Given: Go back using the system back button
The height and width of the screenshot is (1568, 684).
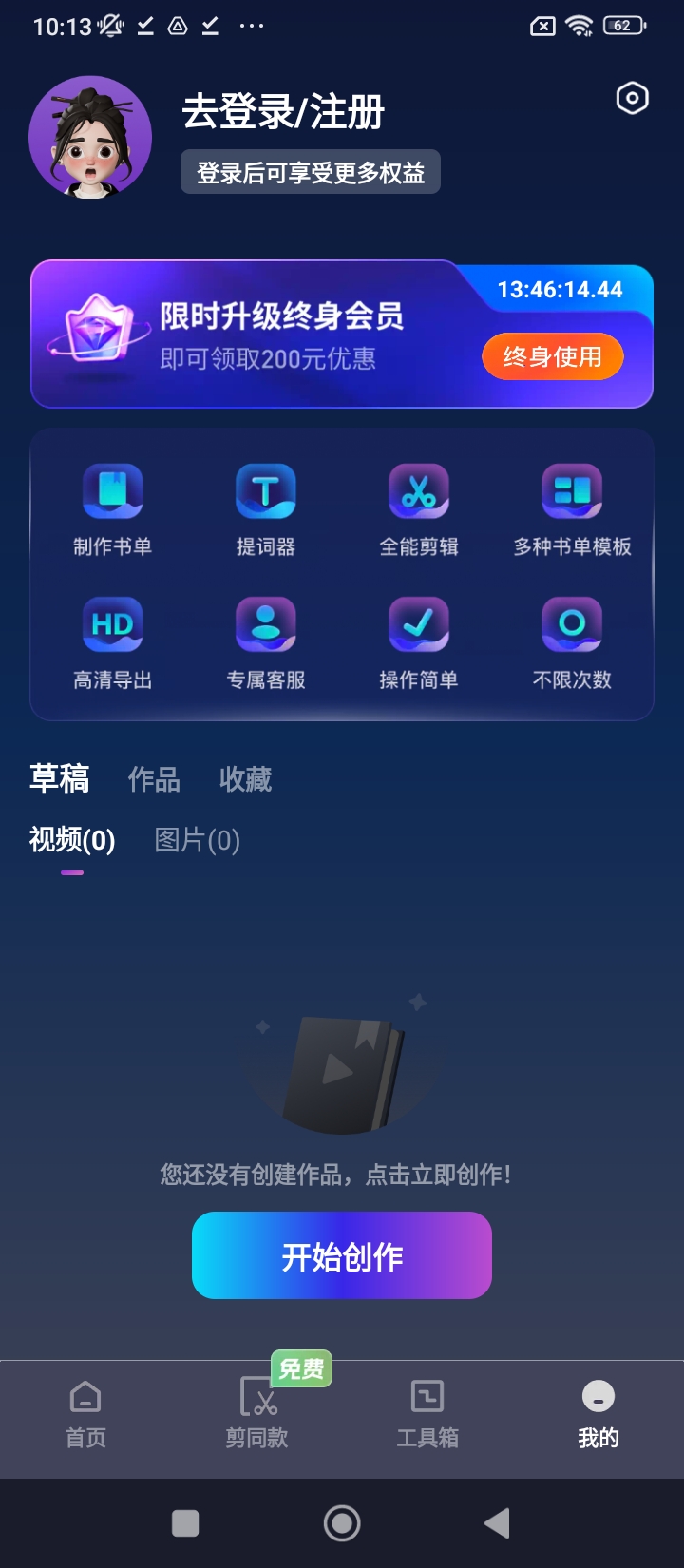Looking at the screenshot, I should (x=497, y=1523).
